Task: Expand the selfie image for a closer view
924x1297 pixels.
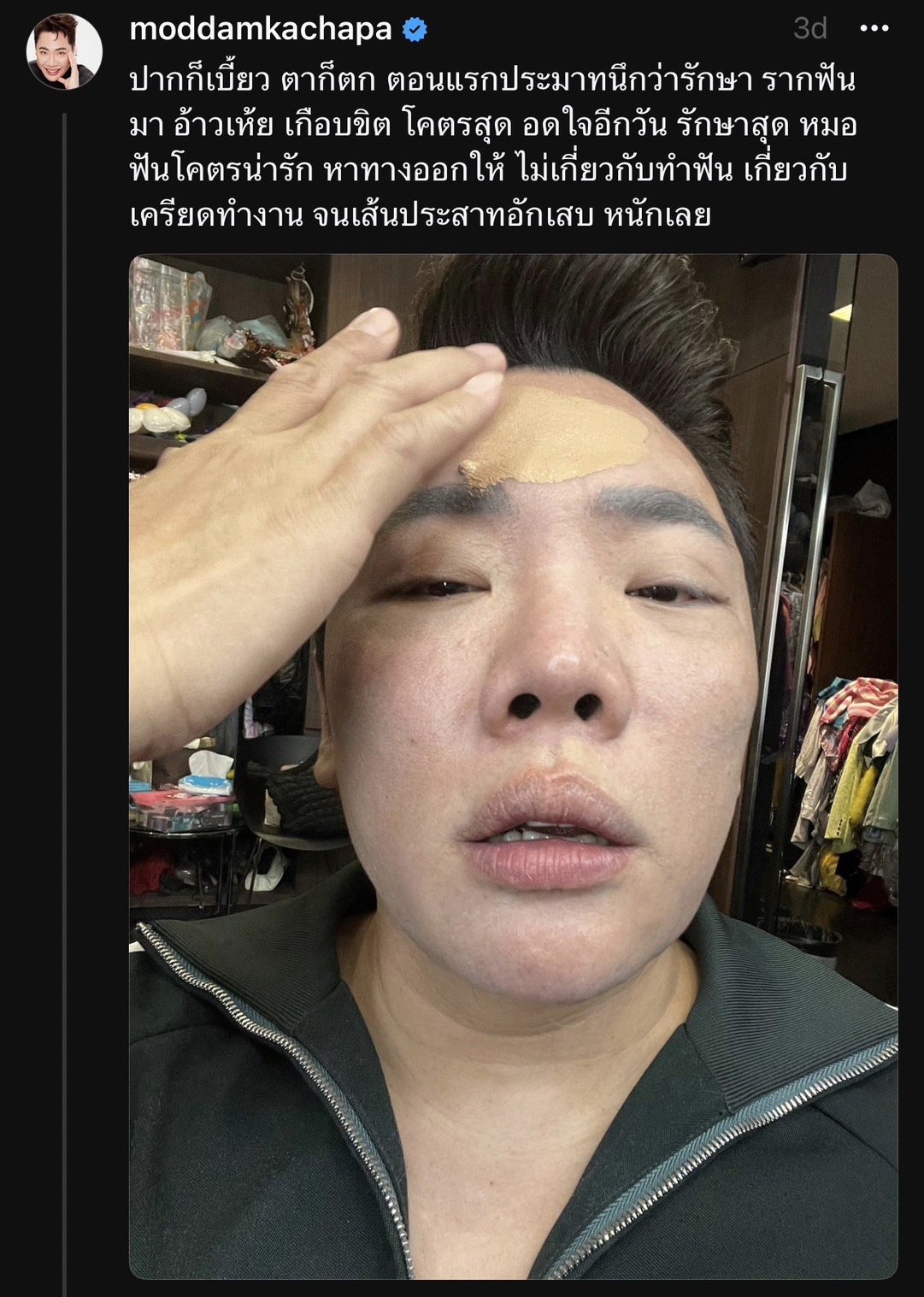Action: 513,769
